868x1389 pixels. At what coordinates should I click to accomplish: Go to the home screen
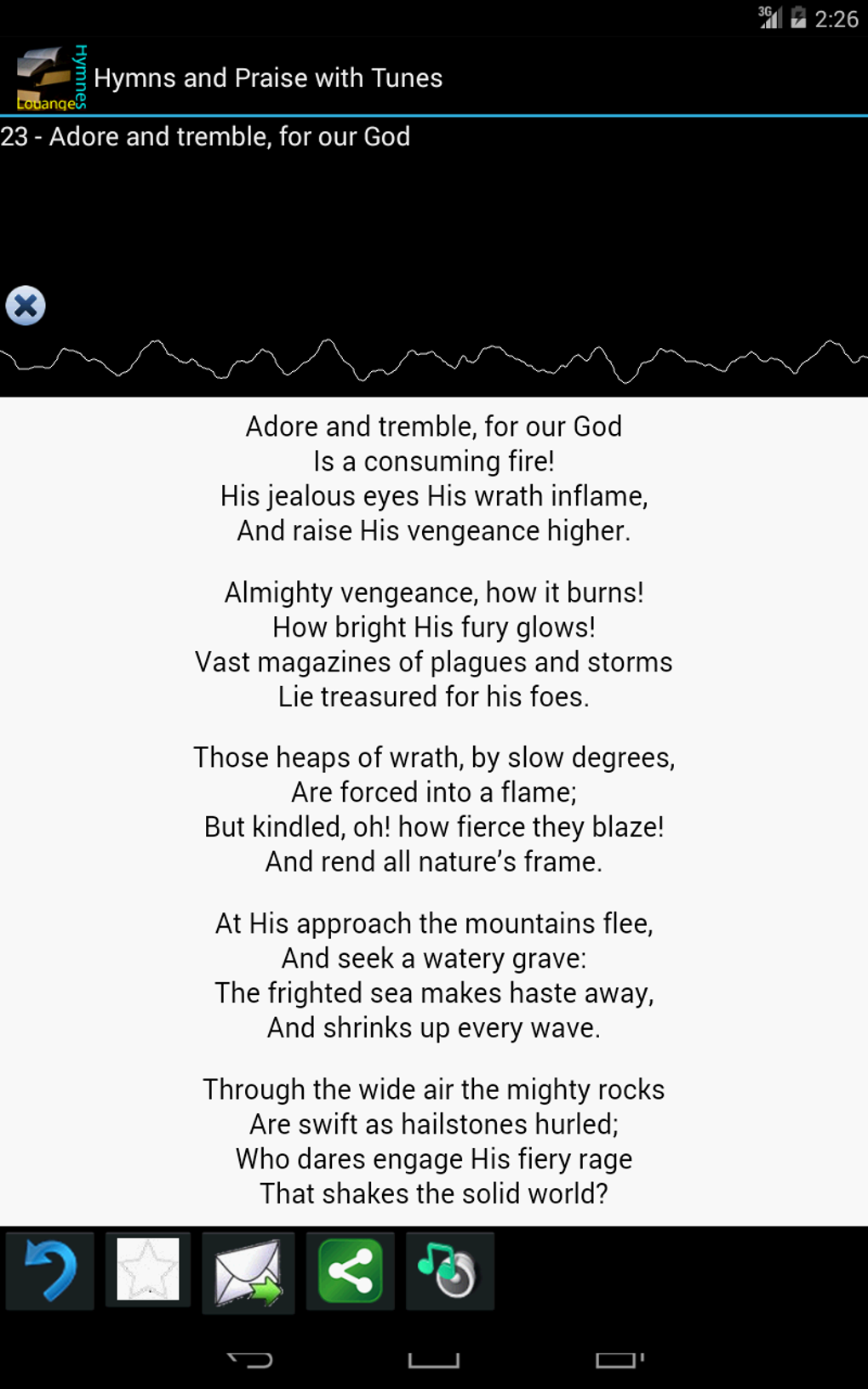(434, 1359)
